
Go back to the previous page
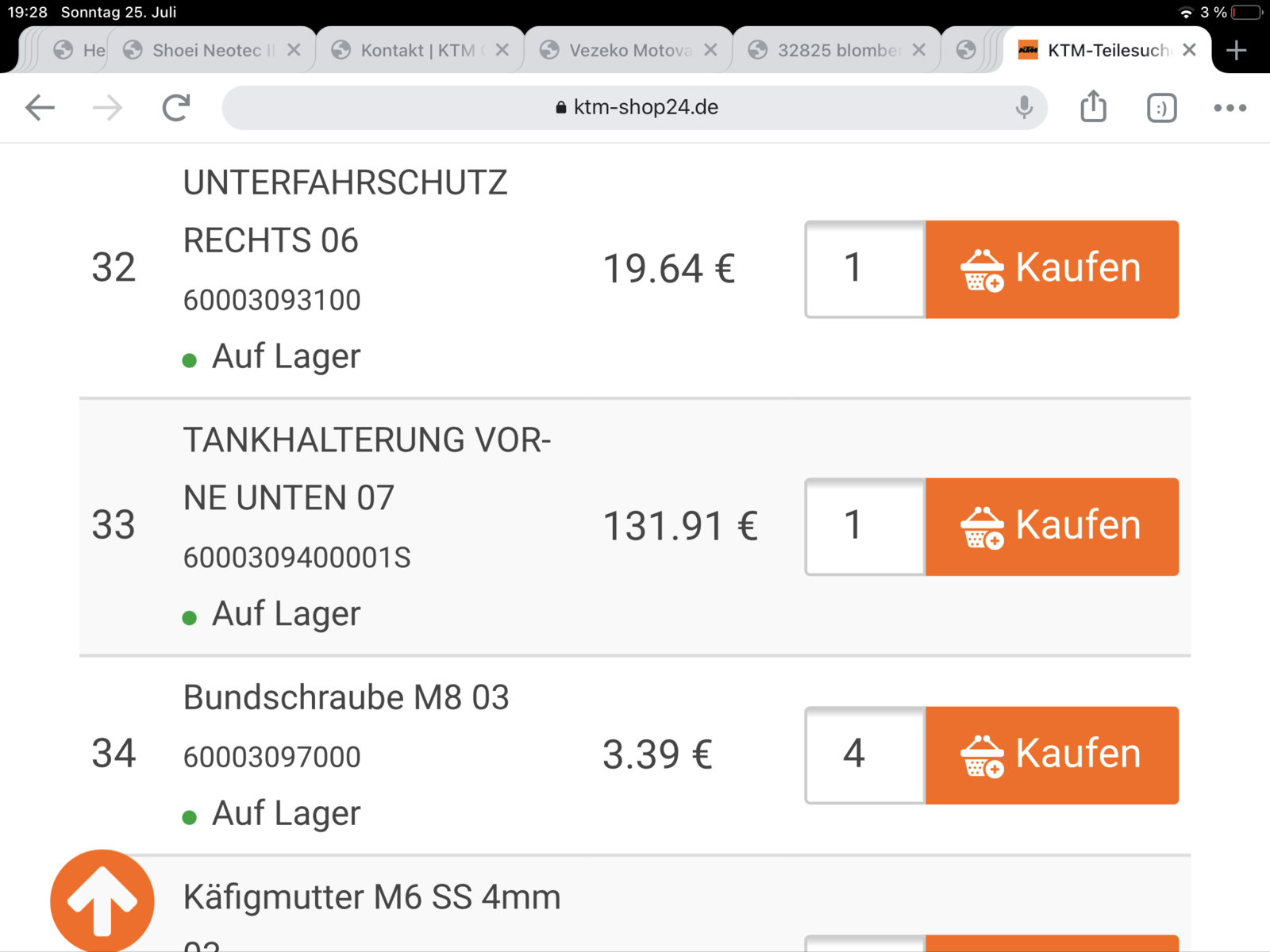[40, 107]
